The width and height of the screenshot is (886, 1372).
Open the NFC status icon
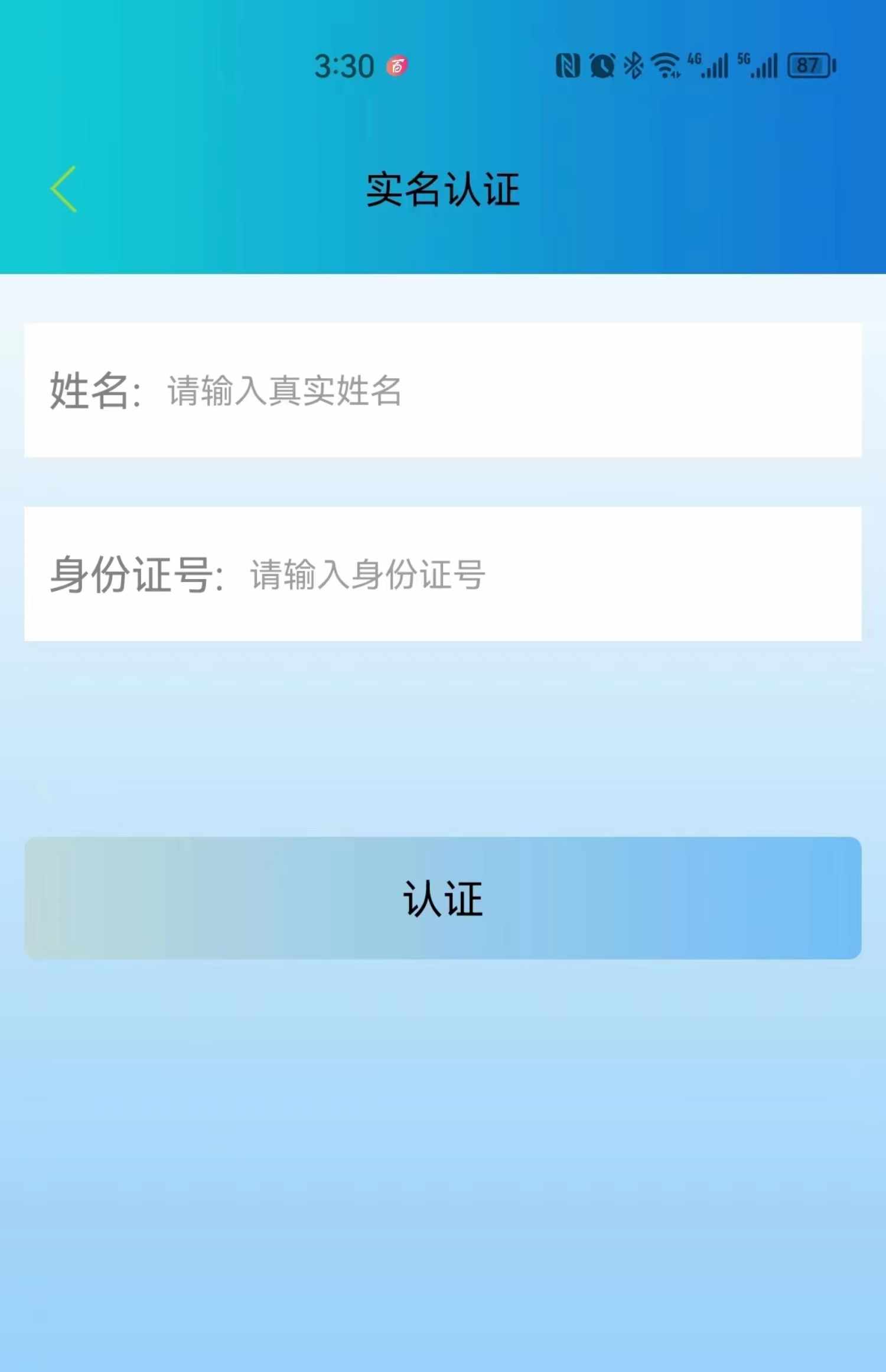568,67
